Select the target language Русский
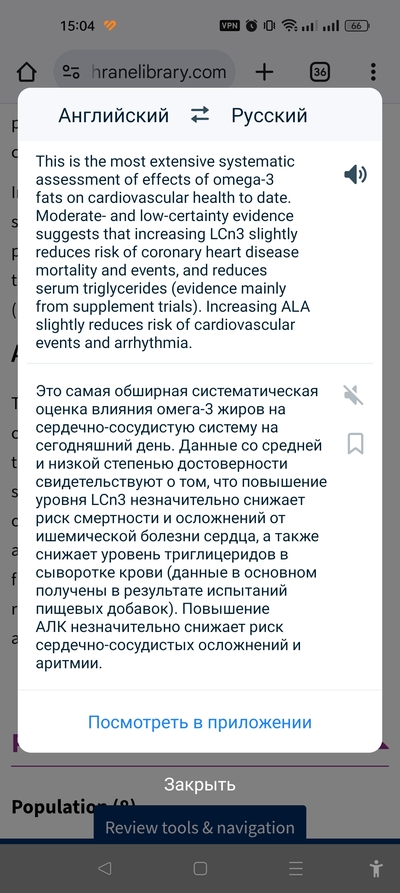Image resolution: width=400 pixels, height=893 pixels. pos(269,116)
